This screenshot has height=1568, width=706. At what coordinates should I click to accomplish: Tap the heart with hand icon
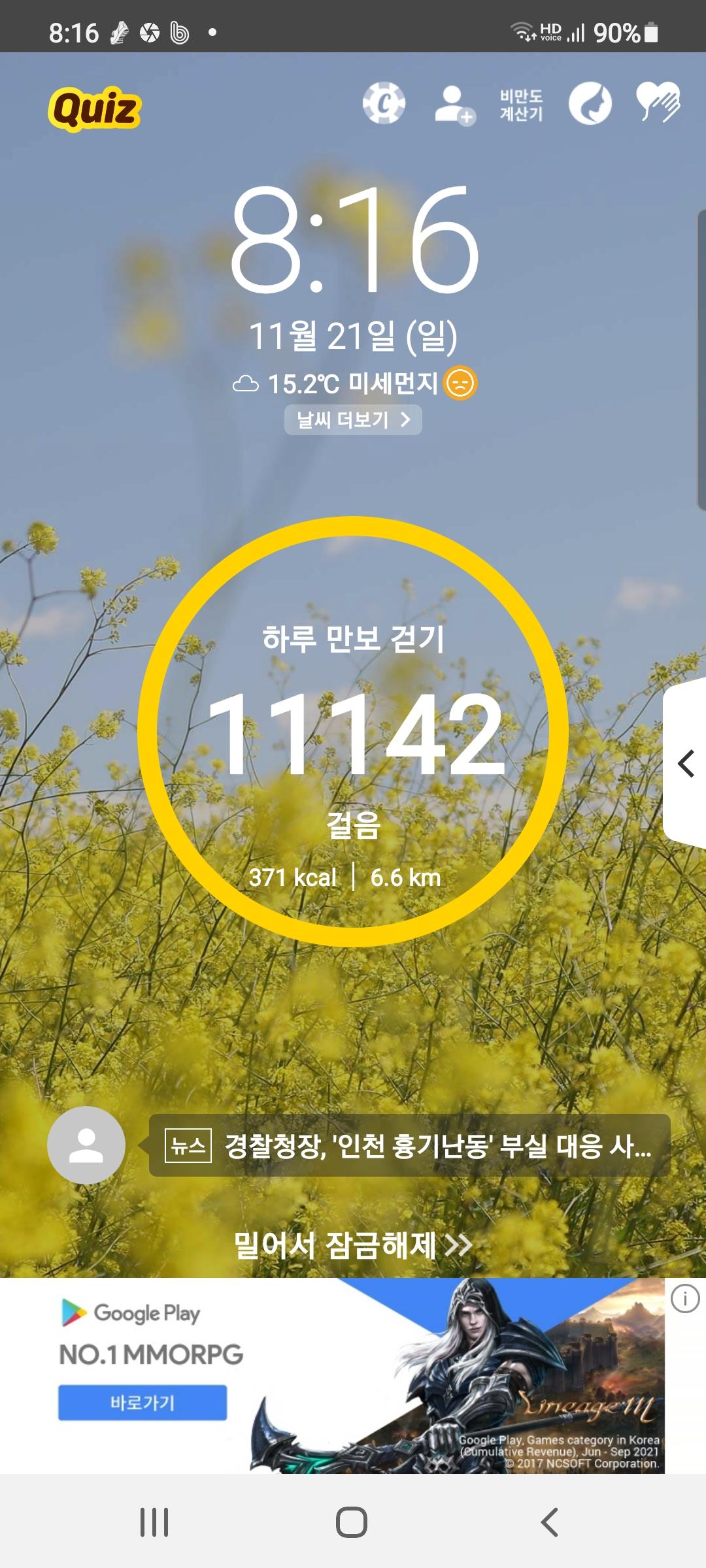point(658,102)
